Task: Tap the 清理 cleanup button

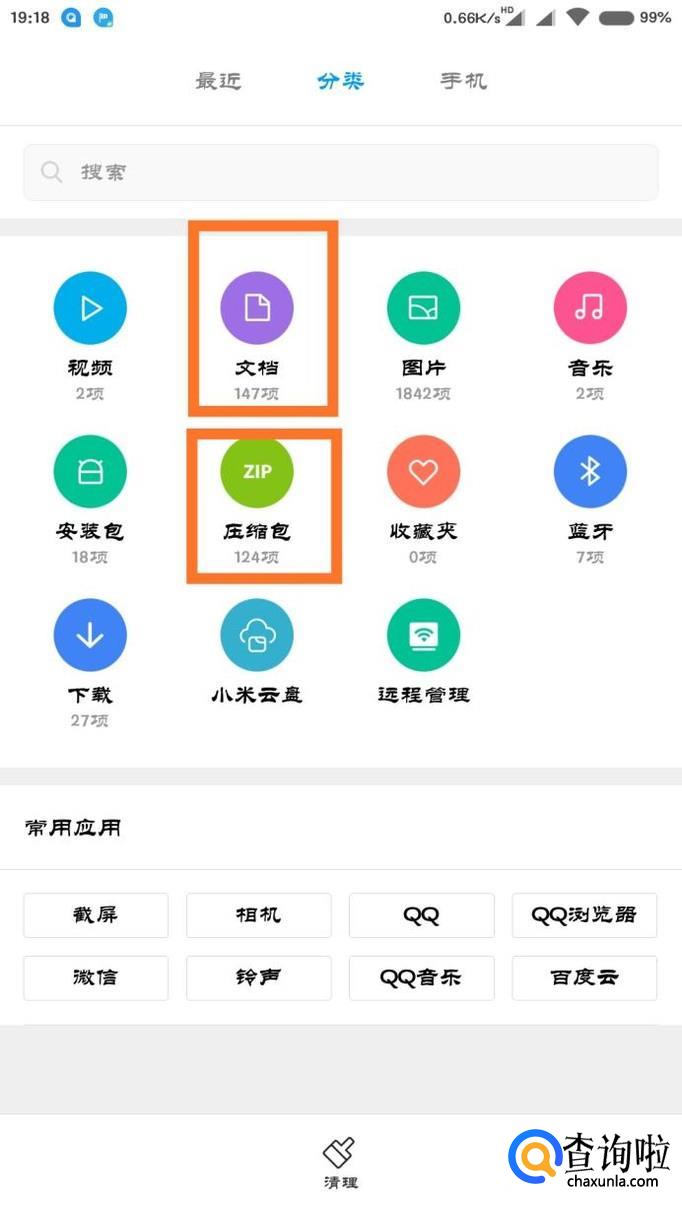Action: 340,1163
